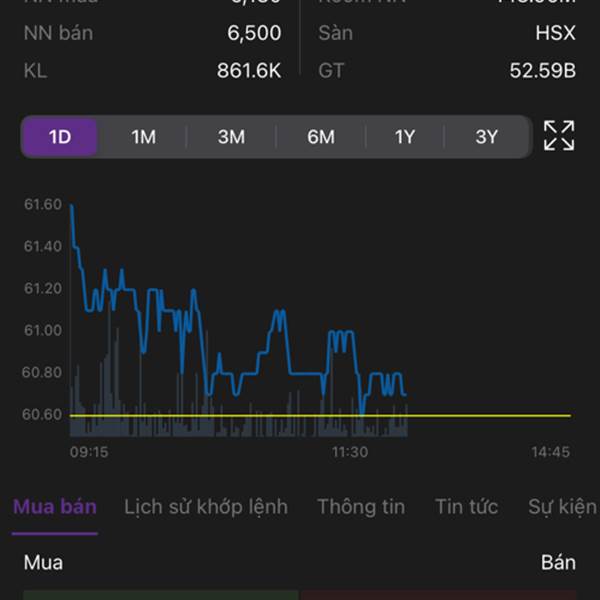The width and height of the screenshot is (600, 600).
Task: Show the 1Y chart range
Action: pos(404,137)
